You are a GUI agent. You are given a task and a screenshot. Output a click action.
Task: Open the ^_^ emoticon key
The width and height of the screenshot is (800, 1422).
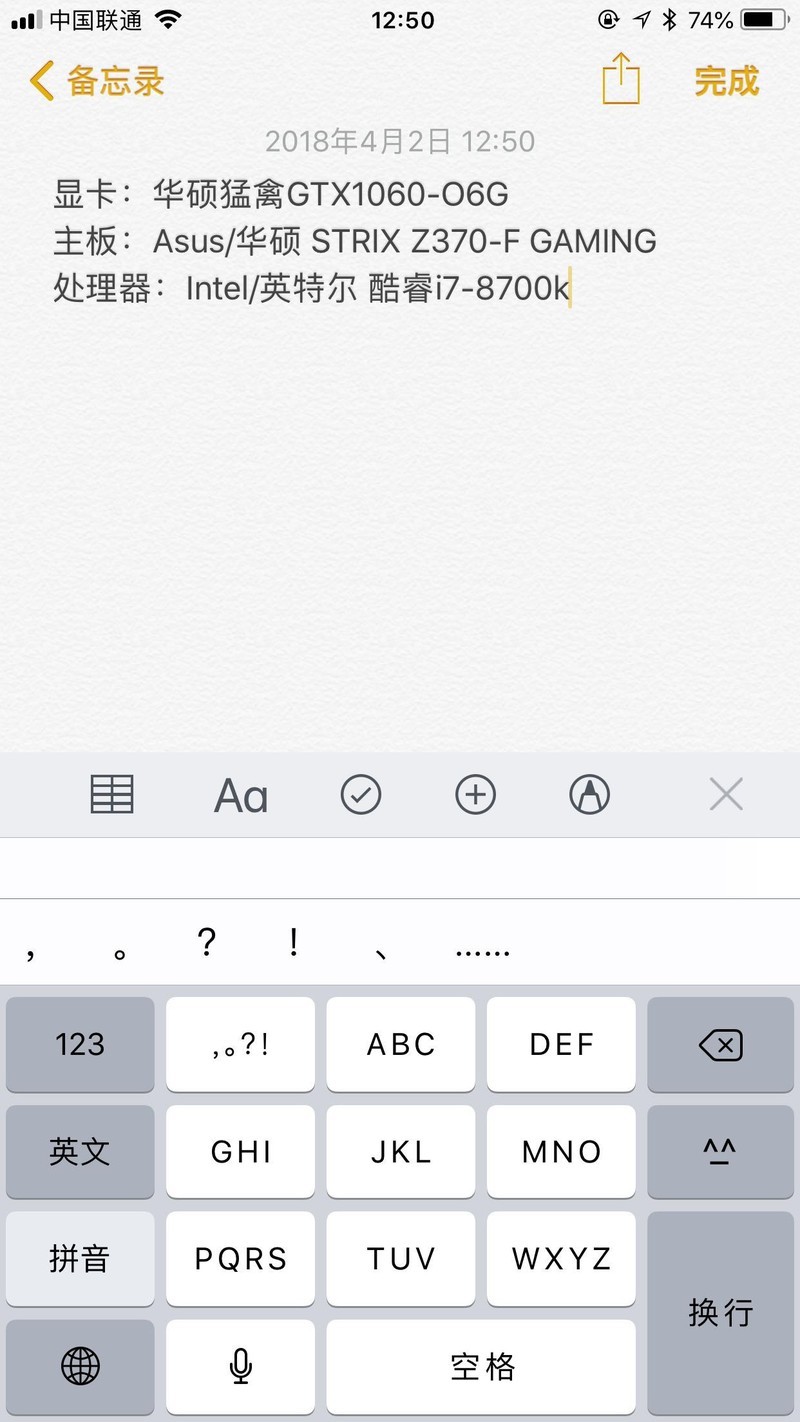(720, 1152)
